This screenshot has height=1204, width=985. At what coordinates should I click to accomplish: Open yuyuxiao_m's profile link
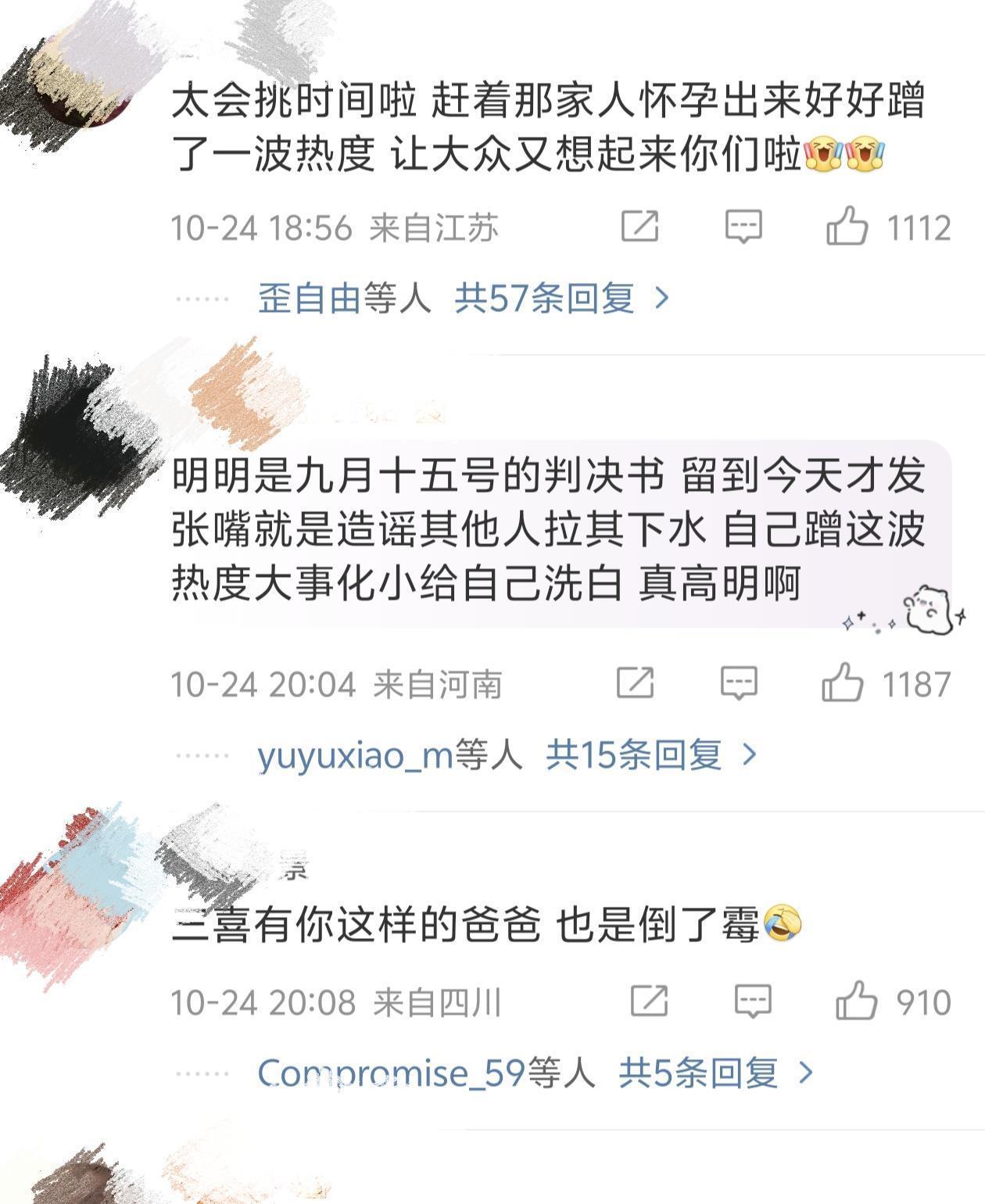(x=355, y=755)
